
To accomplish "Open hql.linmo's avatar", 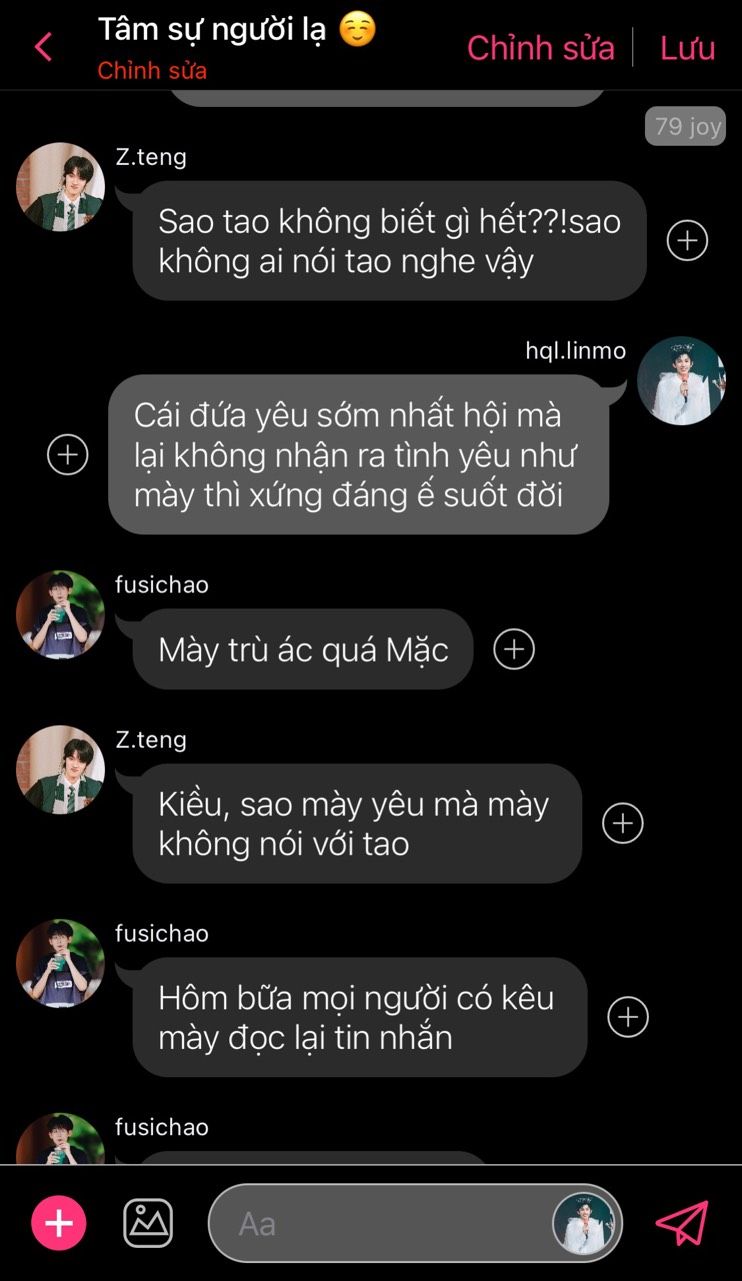I will (x=682, y=381).
